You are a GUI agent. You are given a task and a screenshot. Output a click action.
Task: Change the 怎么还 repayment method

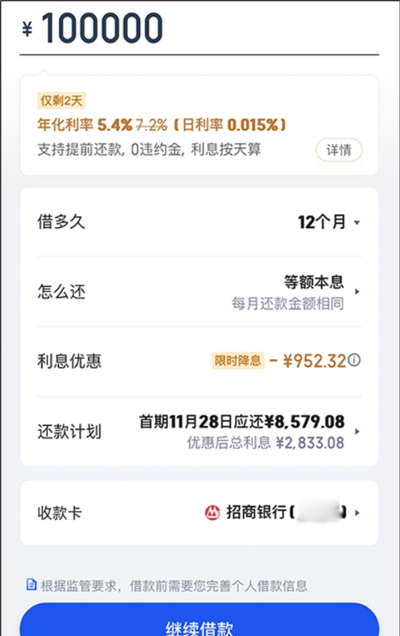pos(199,292)
